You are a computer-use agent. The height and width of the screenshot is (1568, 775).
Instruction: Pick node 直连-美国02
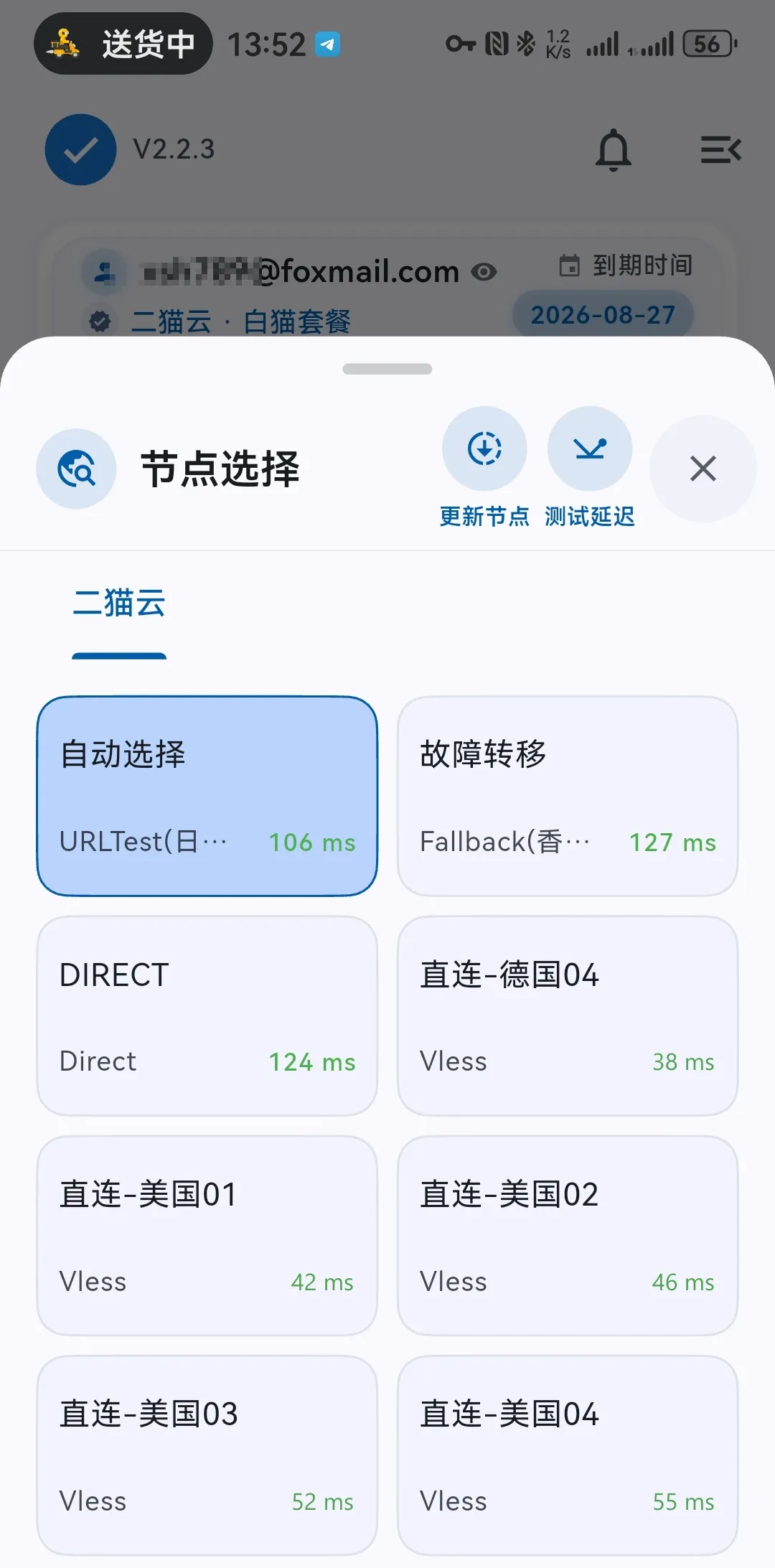568,1235
